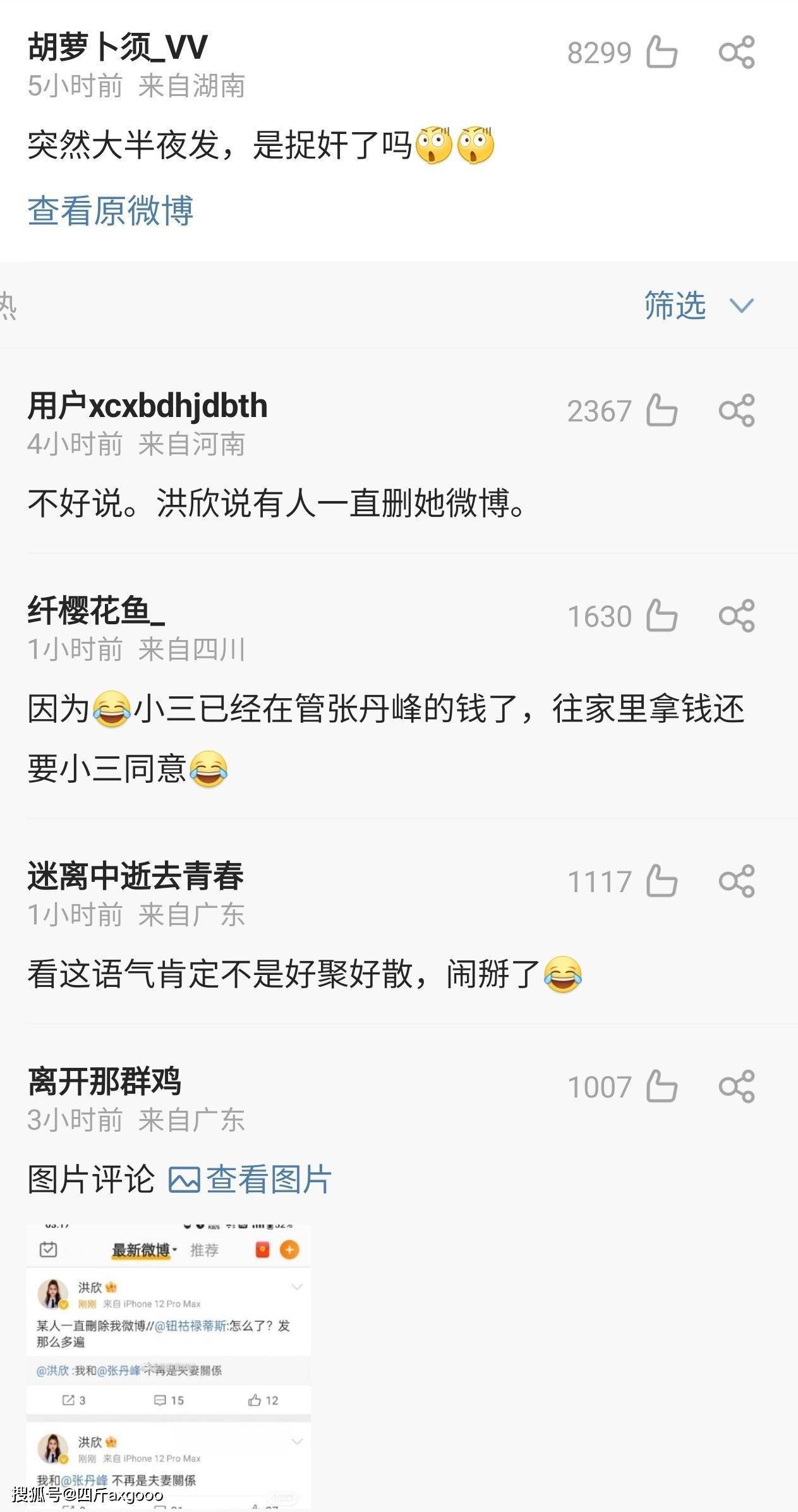Expand the 筛选 filter dropdown
798x1512 pixels.
pyautogui.click(x=698, y=305)
